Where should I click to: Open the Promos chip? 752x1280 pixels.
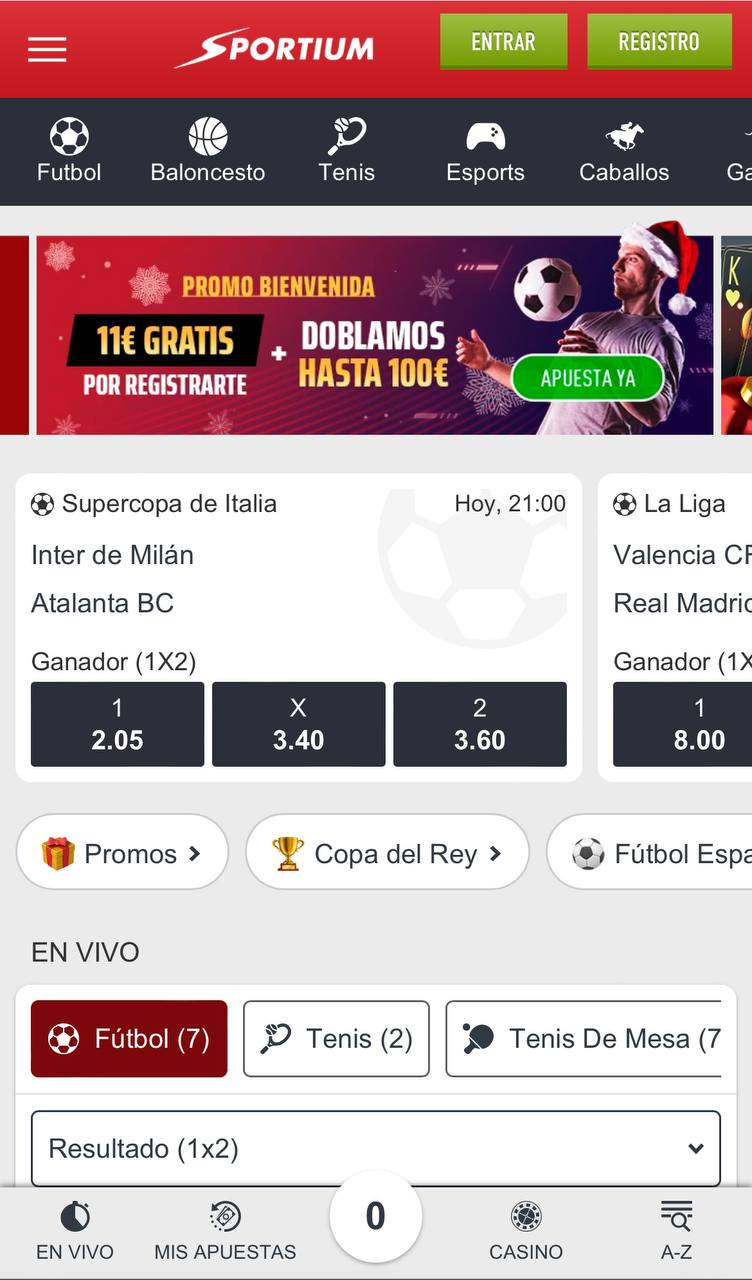(122, 853)
